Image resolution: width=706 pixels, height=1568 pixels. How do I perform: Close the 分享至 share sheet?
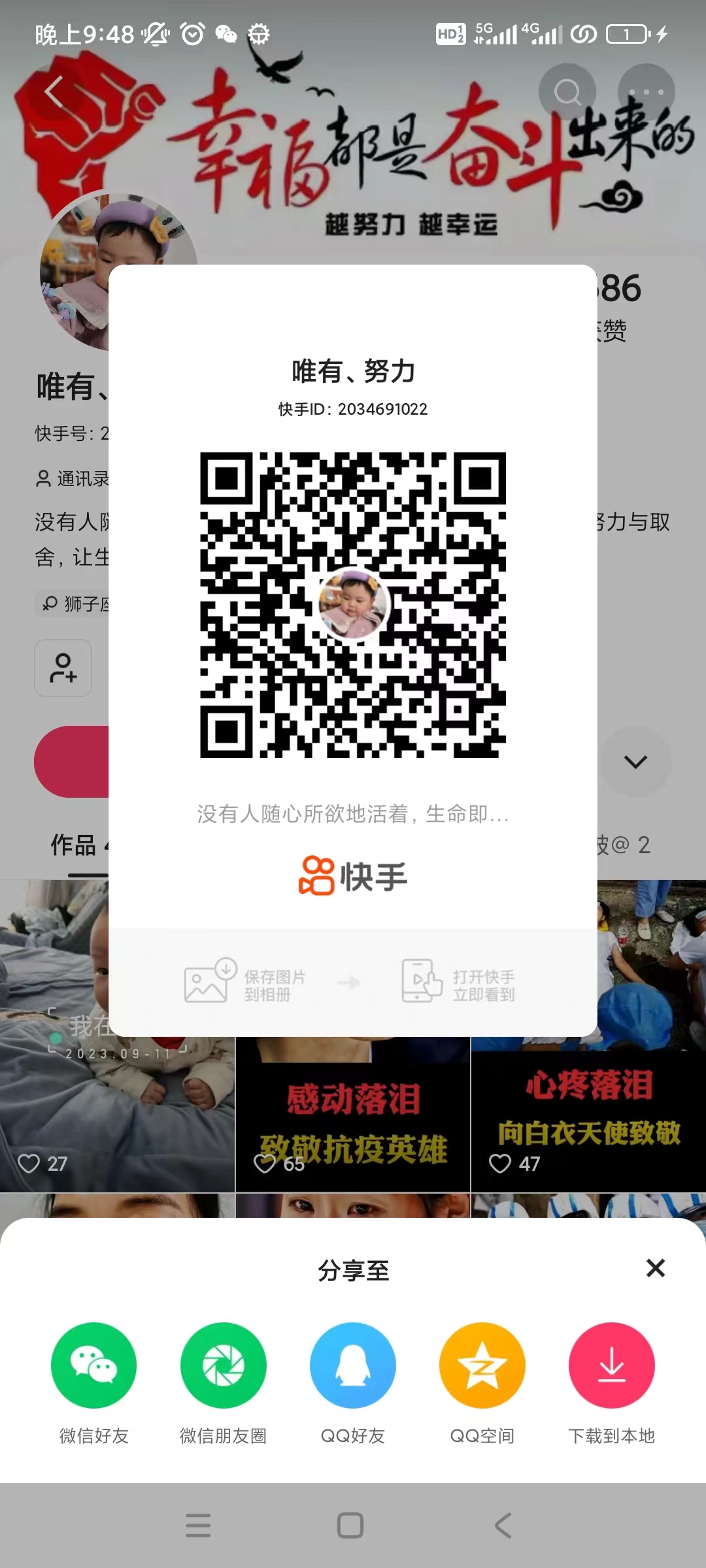pyautogui.click(x=655, y=1268)
